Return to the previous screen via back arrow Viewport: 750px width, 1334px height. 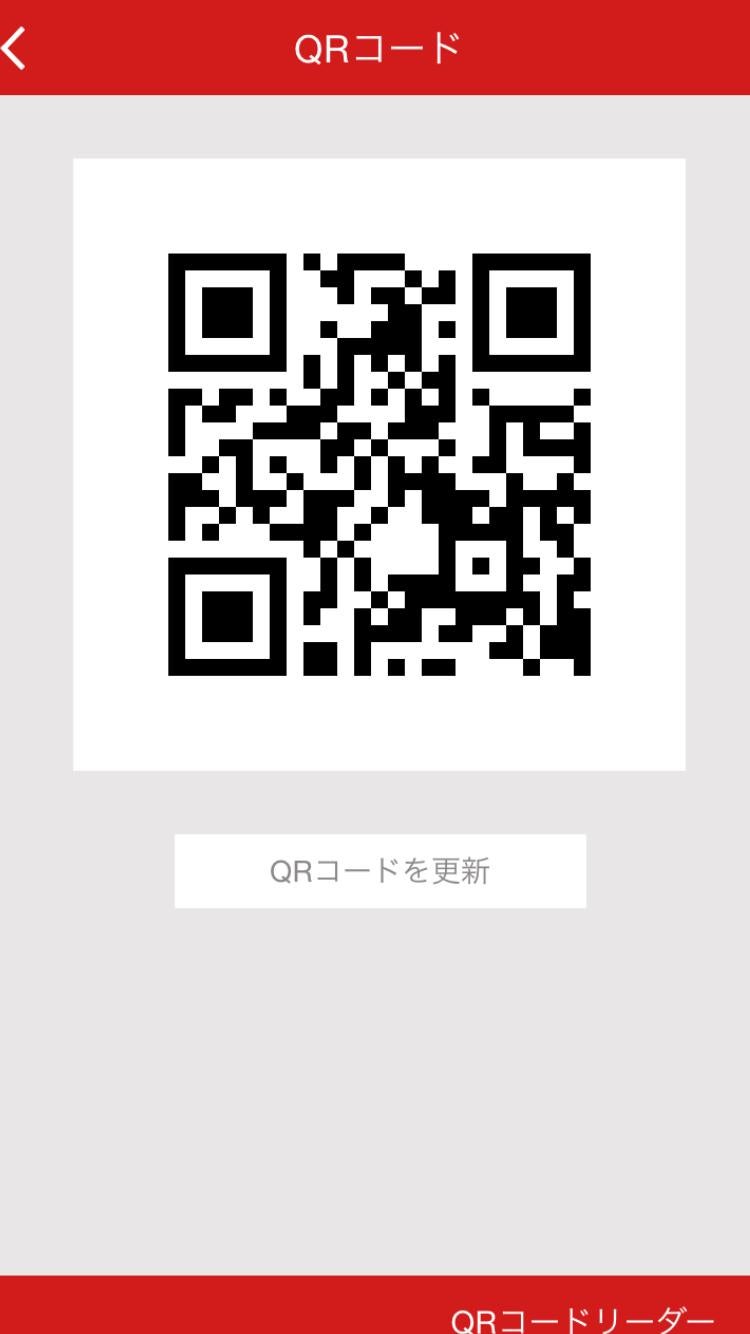click(x=15, y=47)
